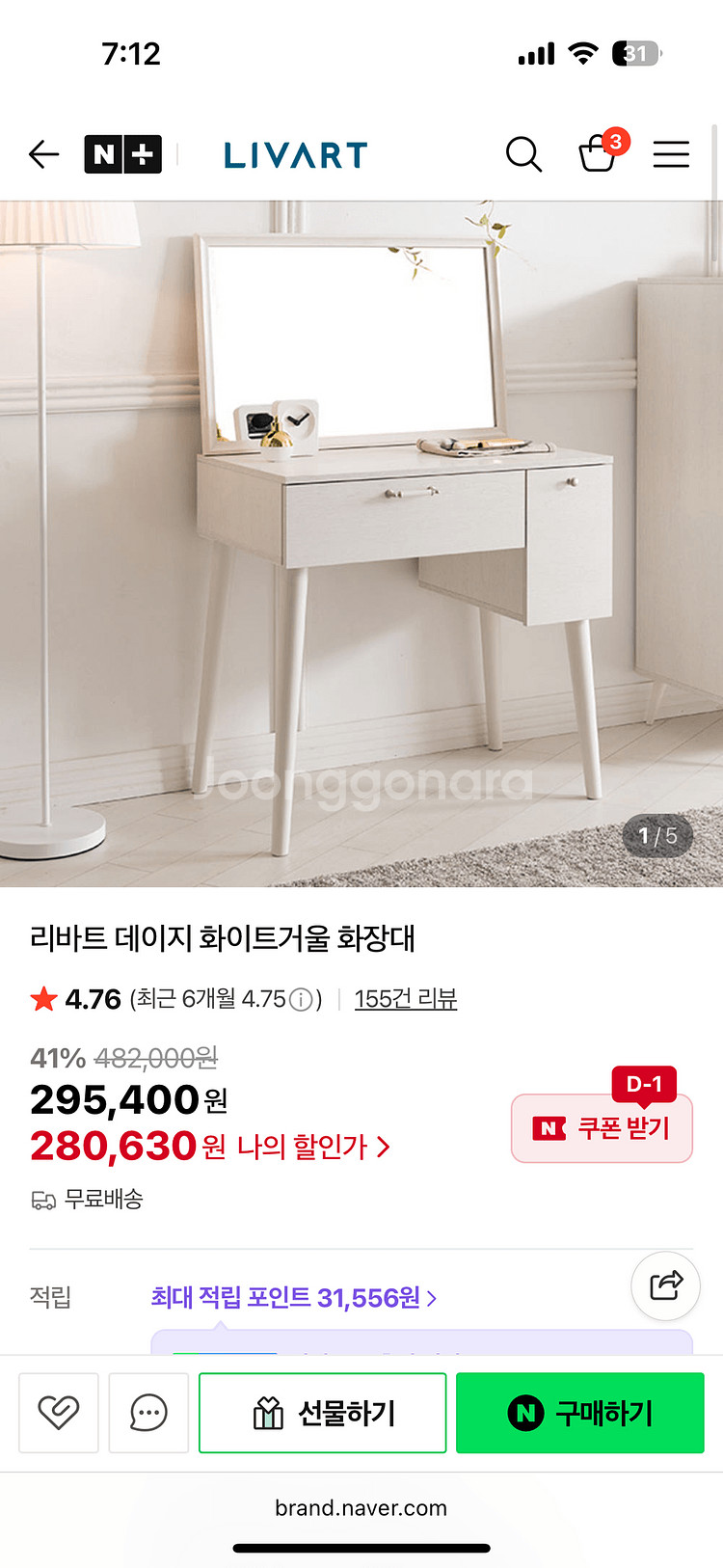Expand 최대 적립 포인트 31,556원 details
Viewport: 723px width, 1568px height.
point(294,1298)
